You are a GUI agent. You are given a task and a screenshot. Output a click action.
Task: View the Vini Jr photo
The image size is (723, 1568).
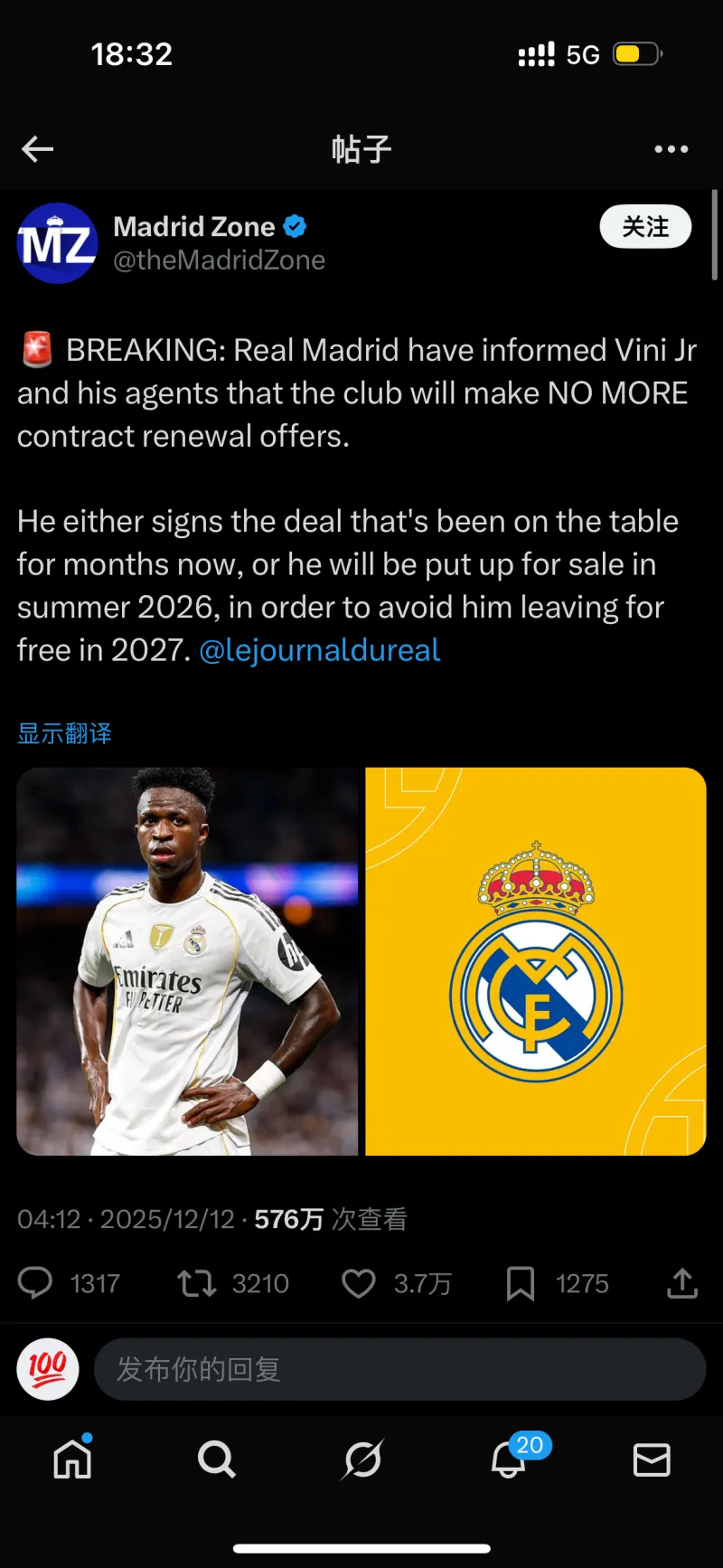[188, 961]
